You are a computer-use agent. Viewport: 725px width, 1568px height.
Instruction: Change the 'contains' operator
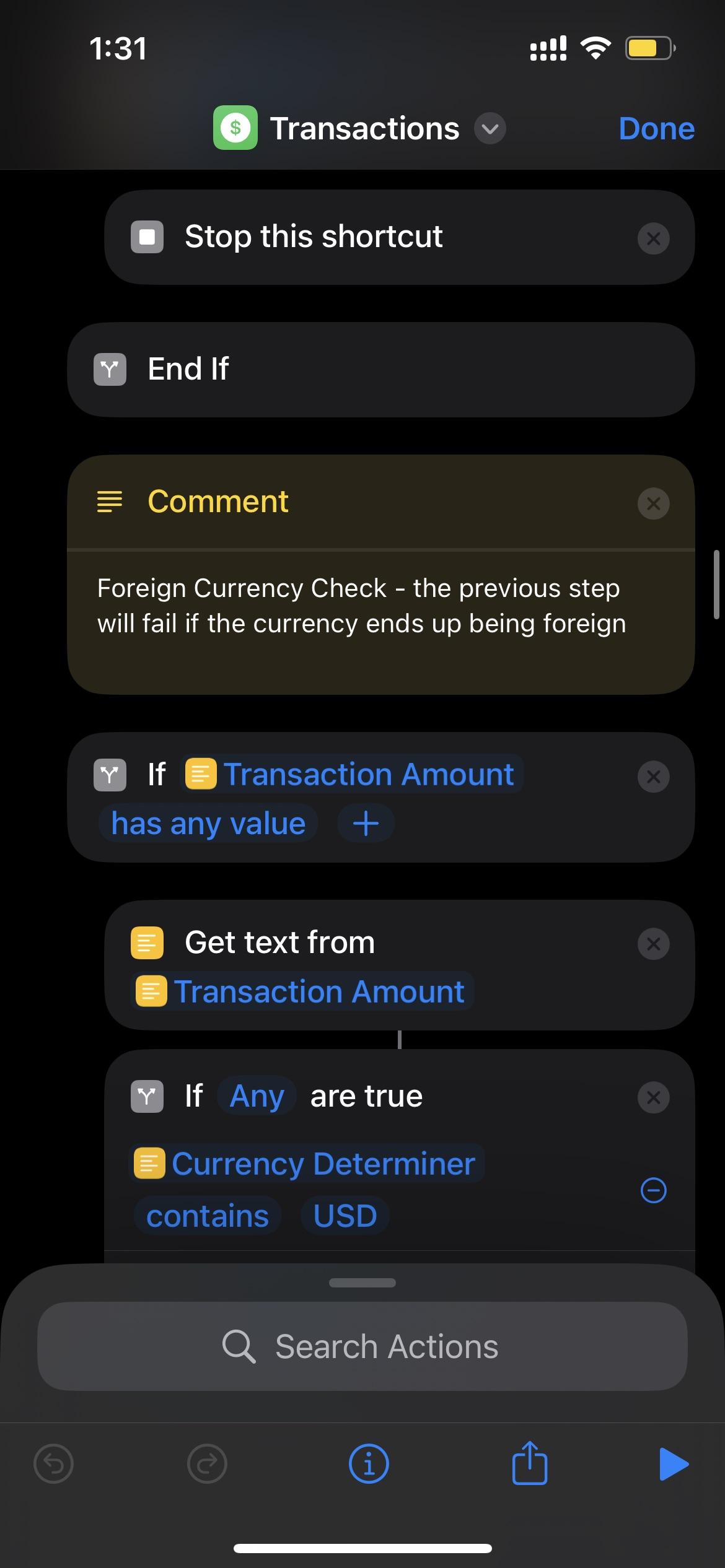[208, 1216]
